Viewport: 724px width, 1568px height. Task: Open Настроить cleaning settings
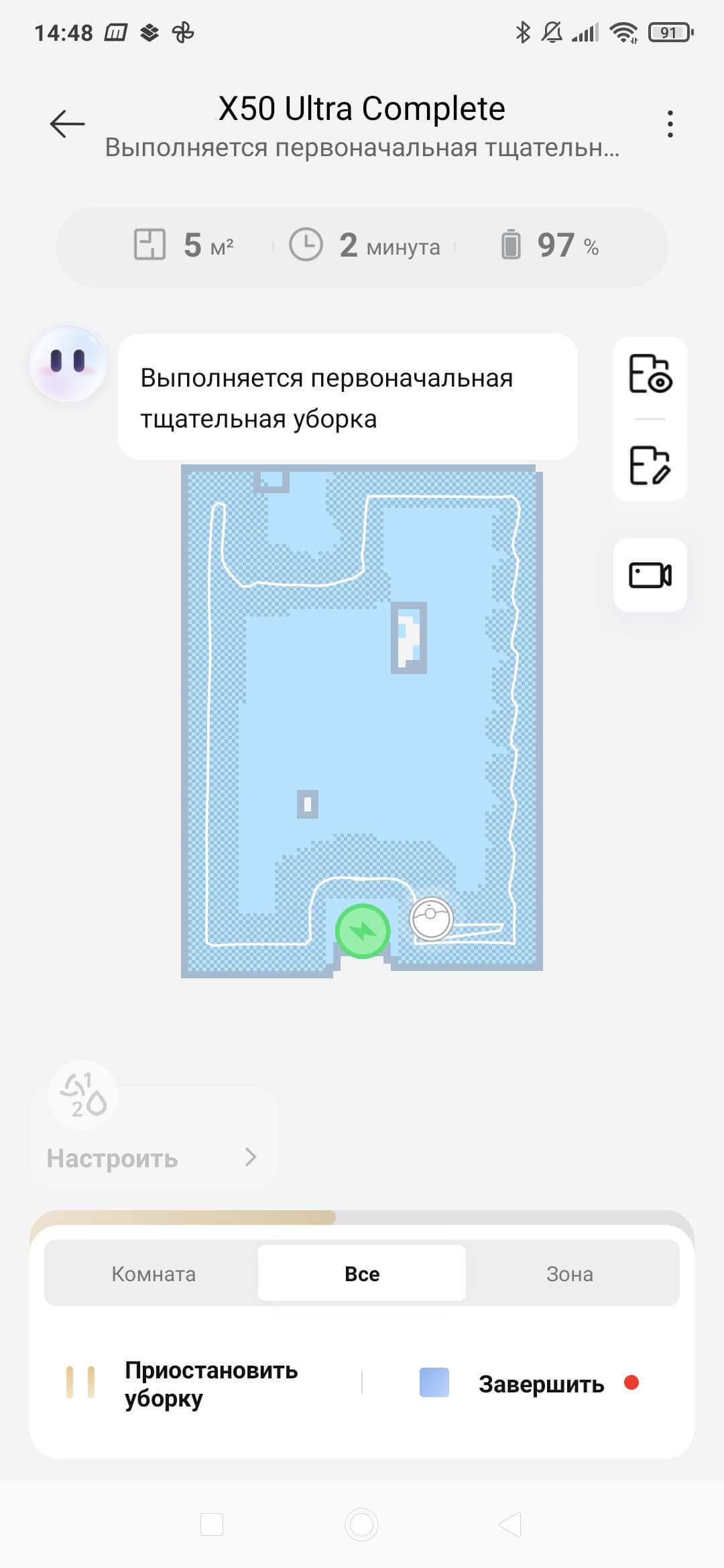(153, 1158)
